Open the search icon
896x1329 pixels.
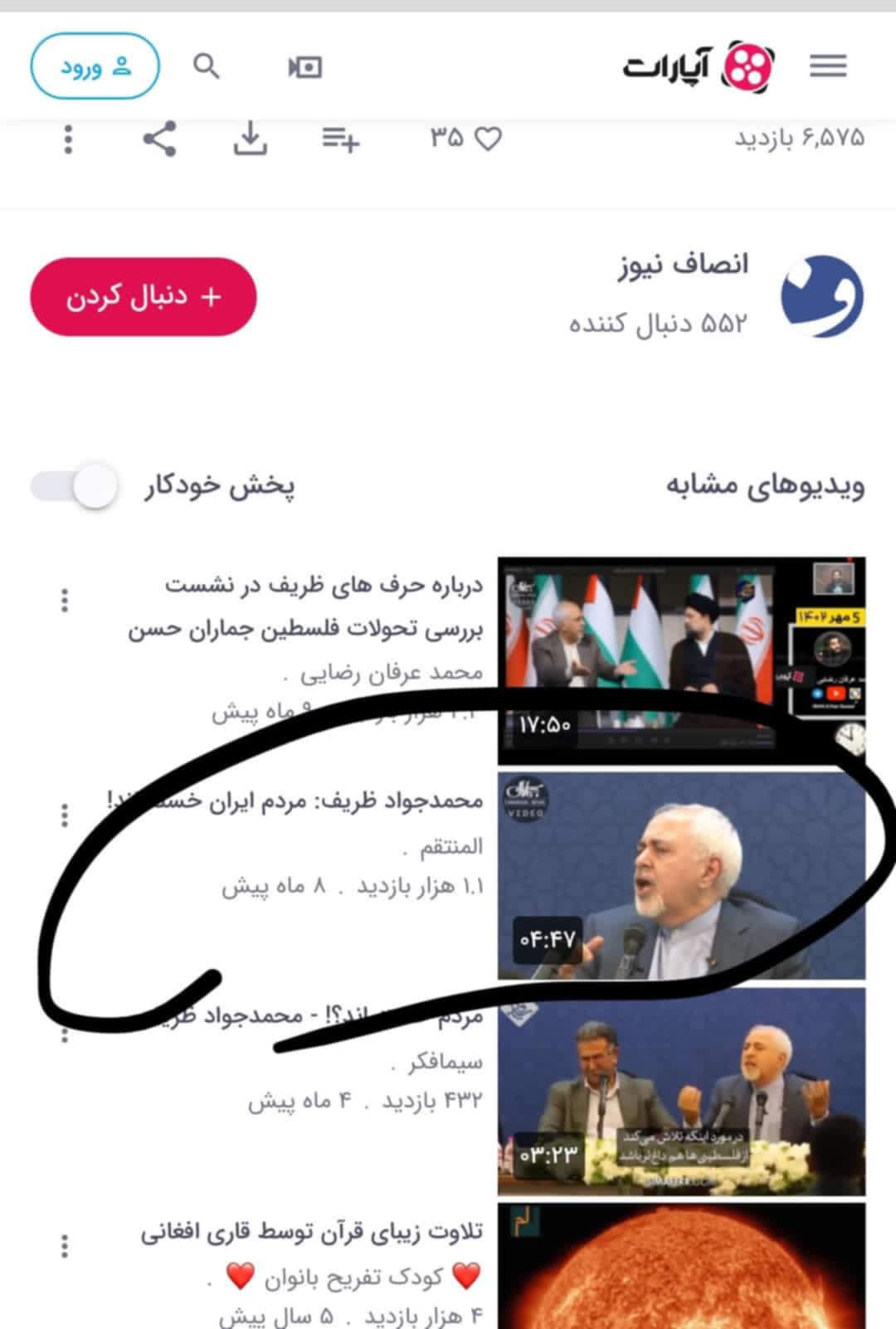pyautogui.click(x=206, y=66)
